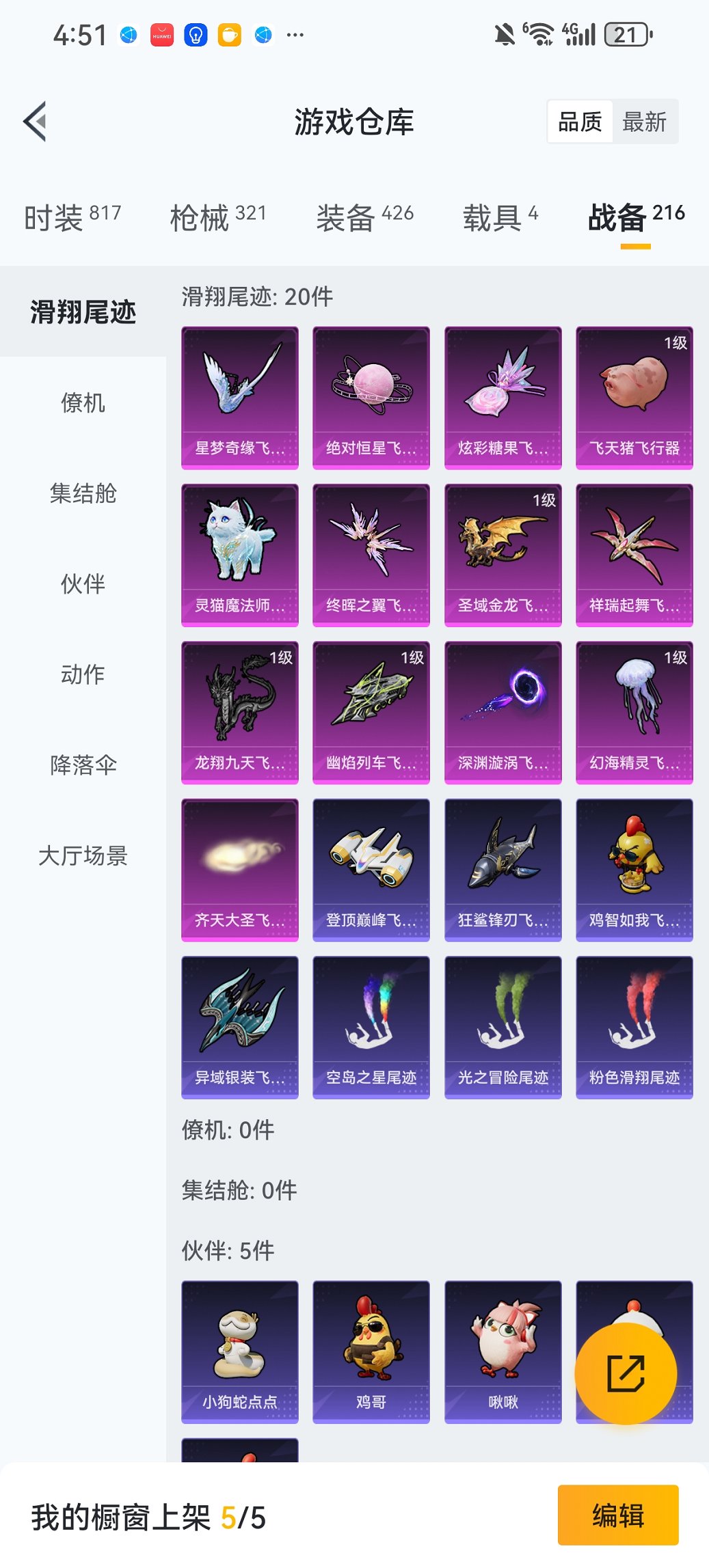Switch to the 枪械 tab
This screenshot has height=1568, width=709.
pyautogui.click(x=217, y=217)
